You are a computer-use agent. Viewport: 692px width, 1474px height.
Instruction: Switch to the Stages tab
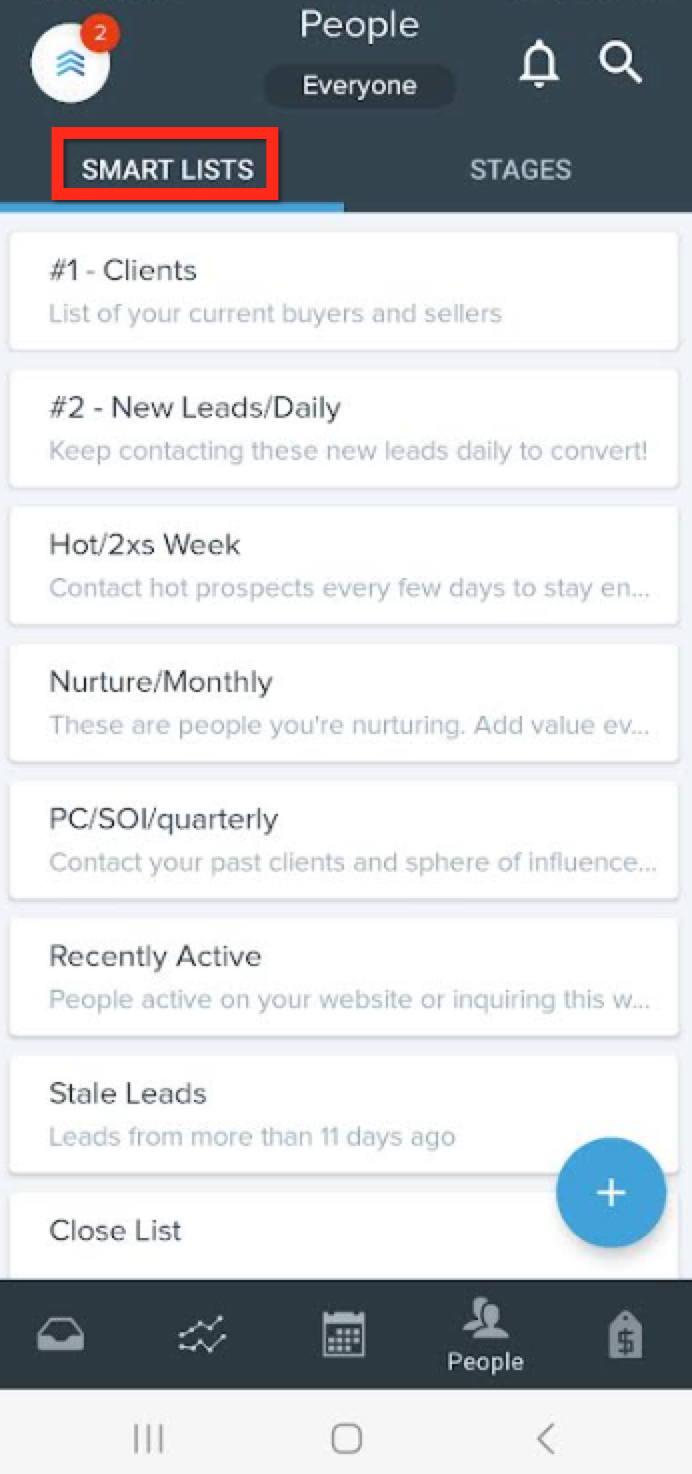pos(521,170)
